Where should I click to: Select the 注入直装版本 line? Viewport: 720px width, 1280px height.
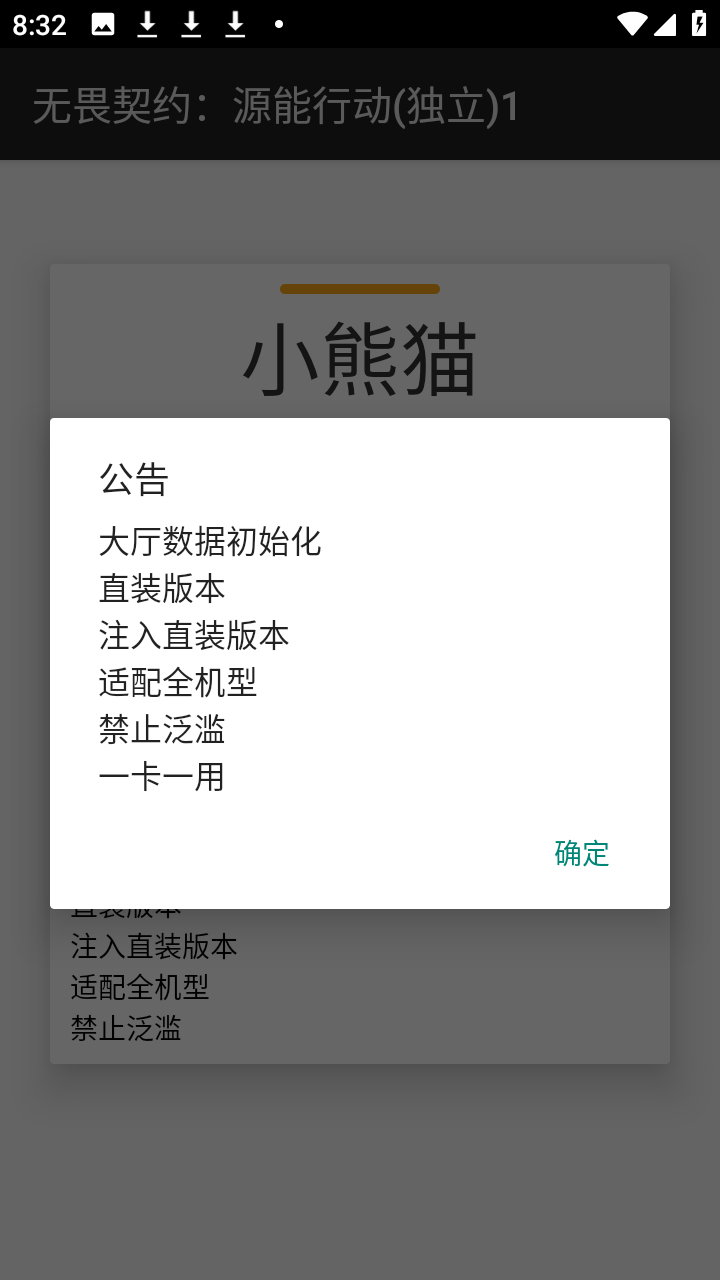pyautogui.click(x=194, y=635)
